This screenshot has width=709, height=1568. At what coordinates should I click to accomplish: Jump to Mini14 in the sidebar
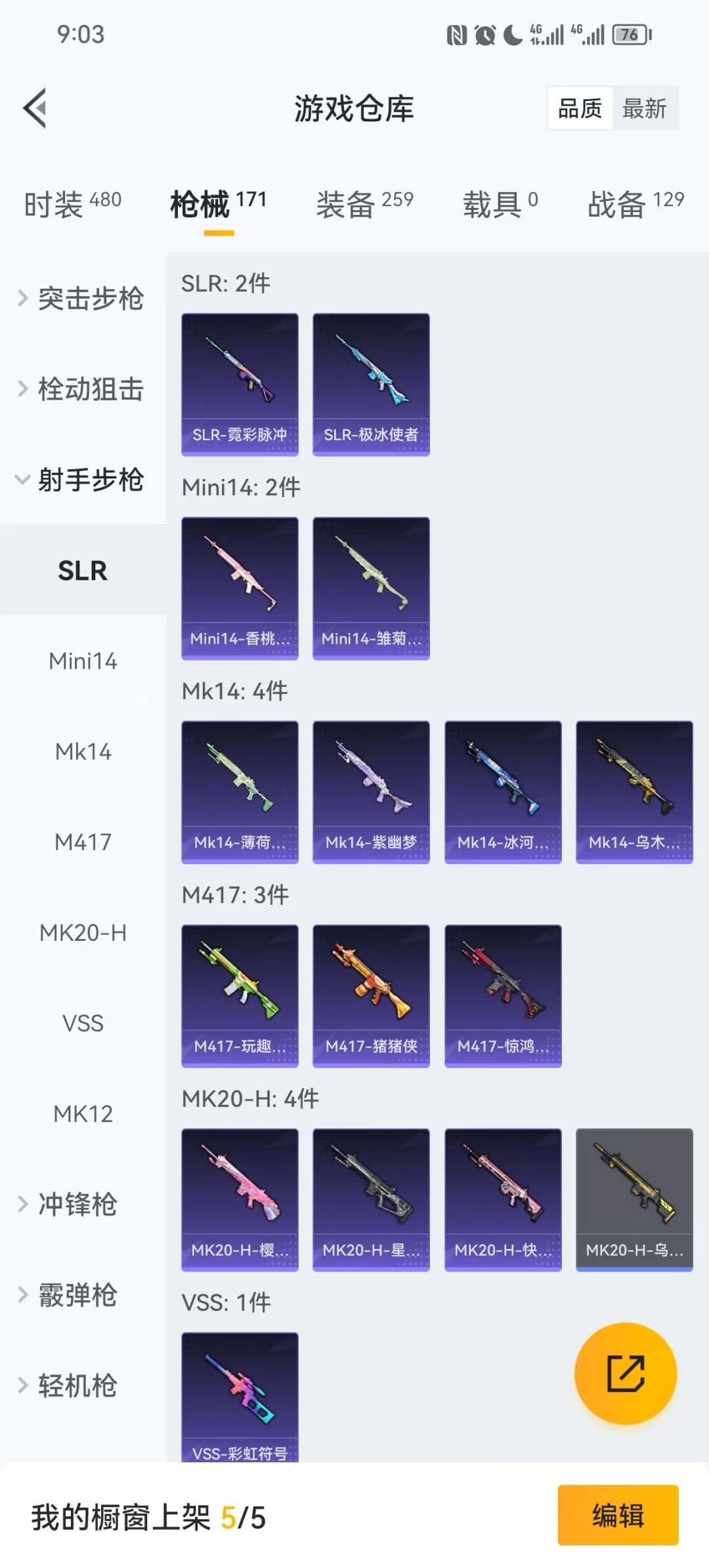point(83,661)
